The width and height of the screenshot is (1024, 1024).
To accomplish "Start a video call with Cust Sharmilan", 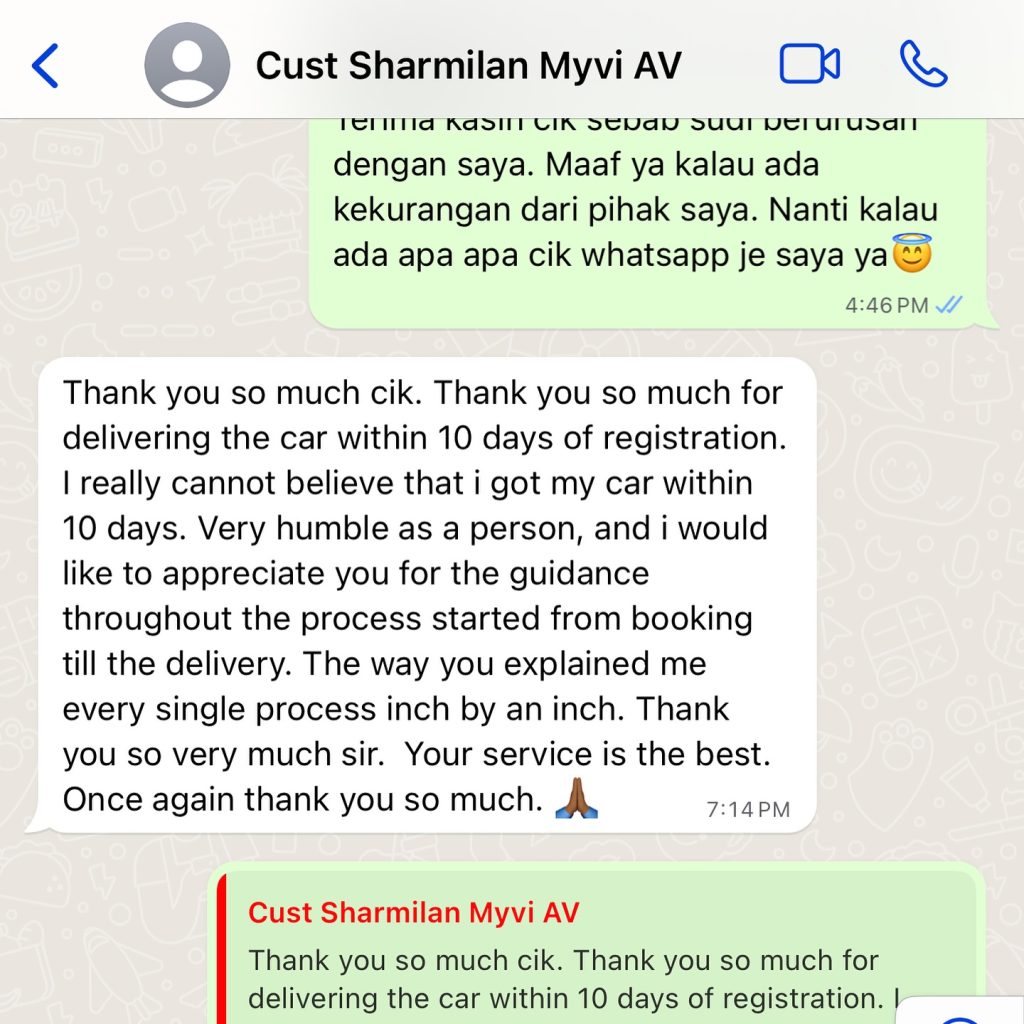I will pos(809,66).
